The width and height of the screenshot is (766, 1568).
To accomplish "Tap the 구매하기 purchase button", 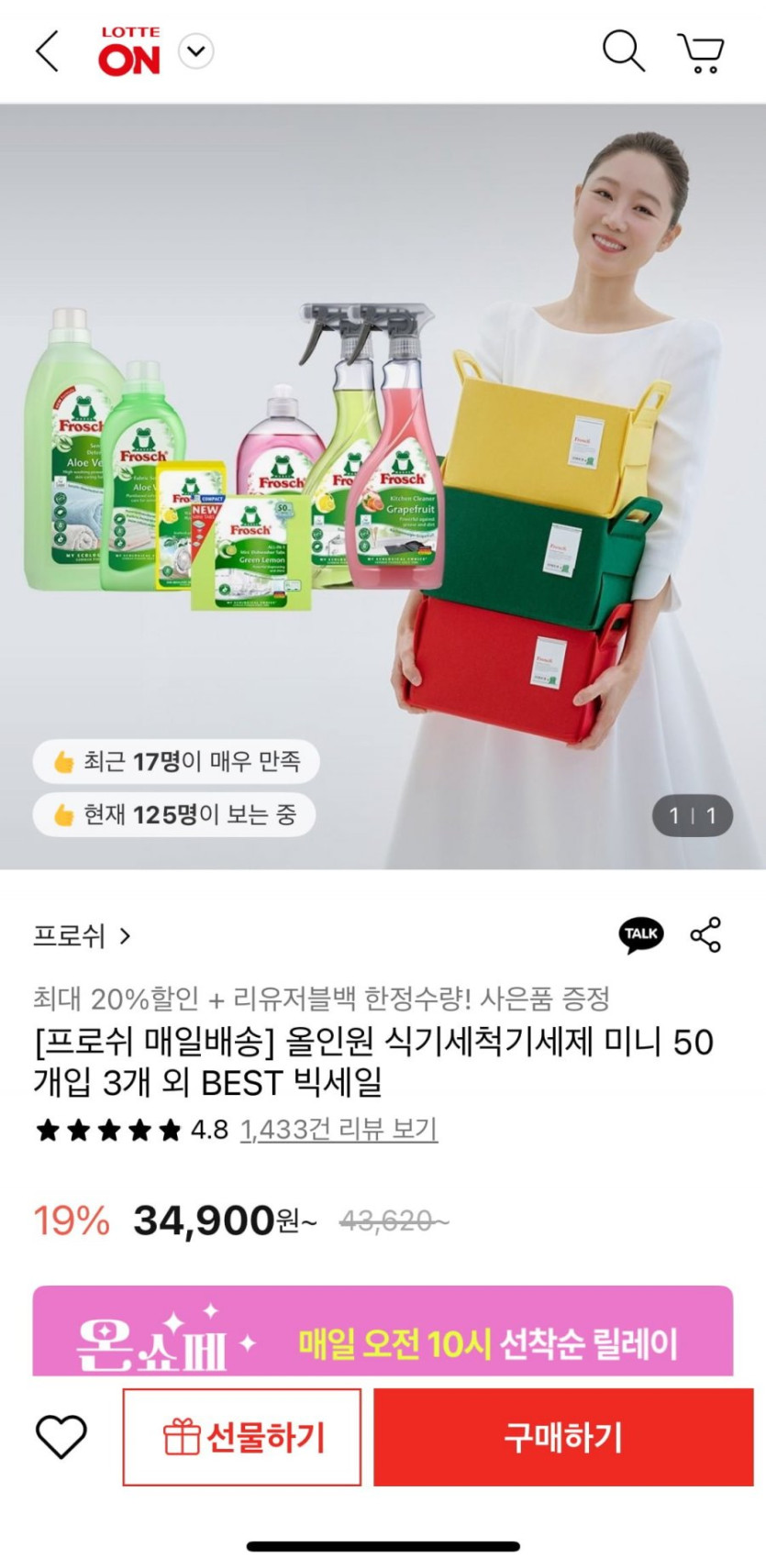I will coord(563,1437).
